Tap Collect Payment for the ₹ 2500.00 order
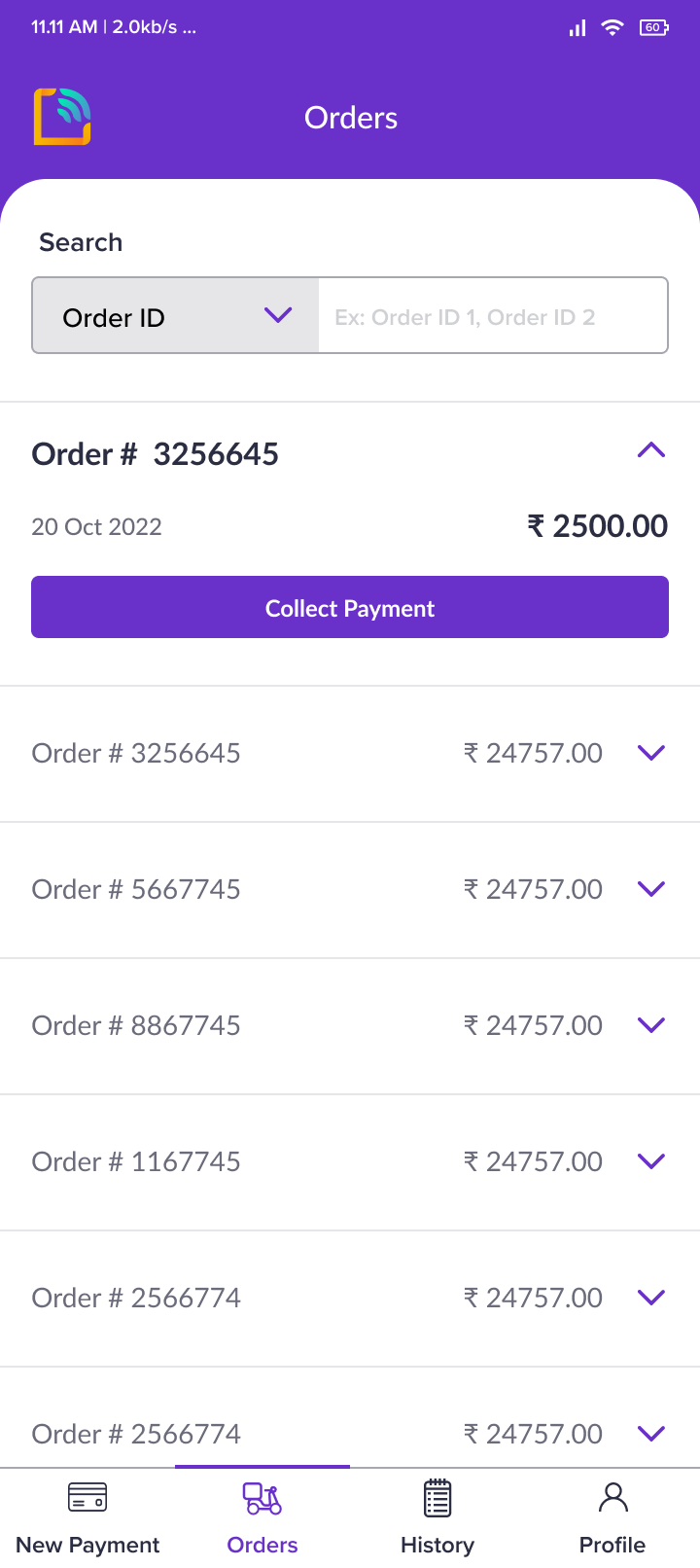700x1568 pixels. pyautogui.click(x=350, y=607)
